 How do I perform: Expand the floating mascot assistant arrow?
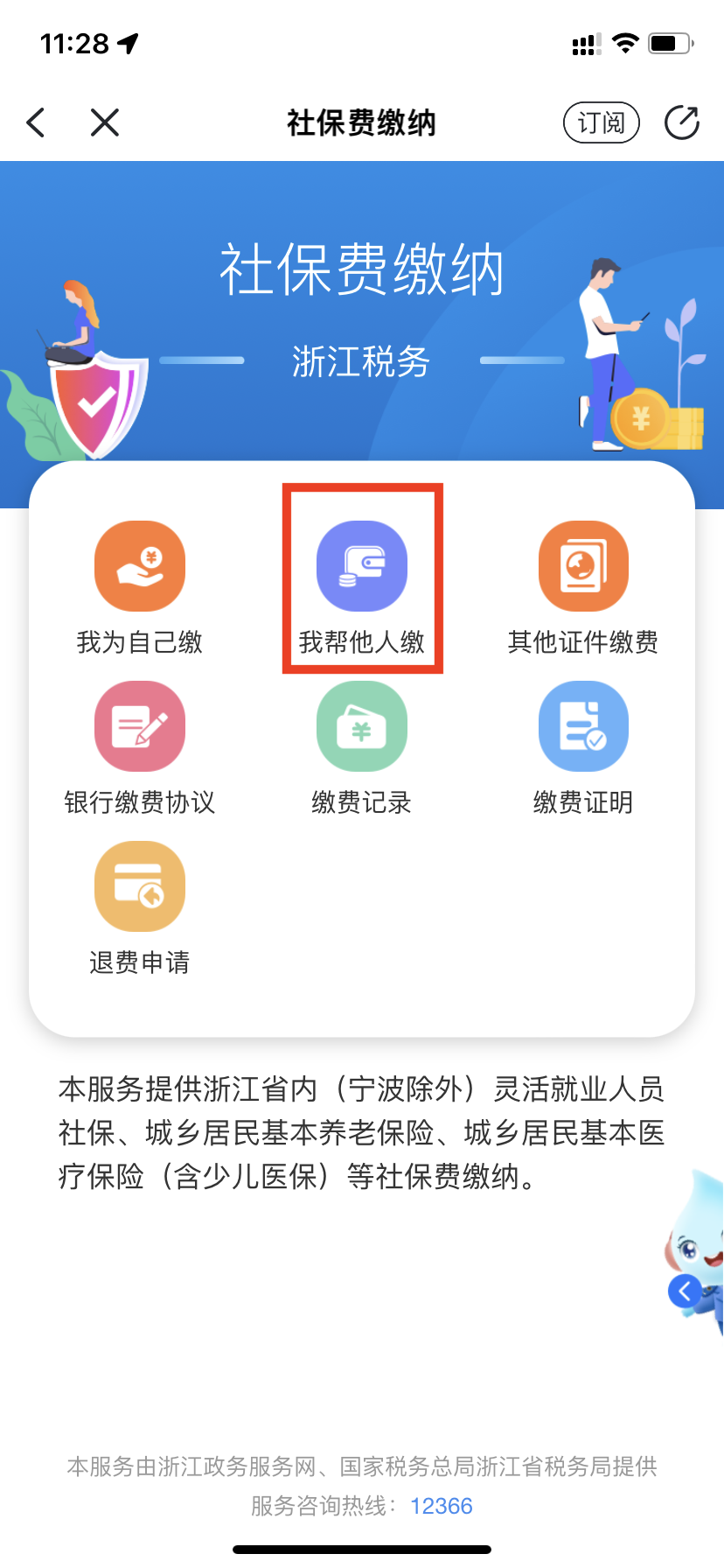coord(685,1291)
